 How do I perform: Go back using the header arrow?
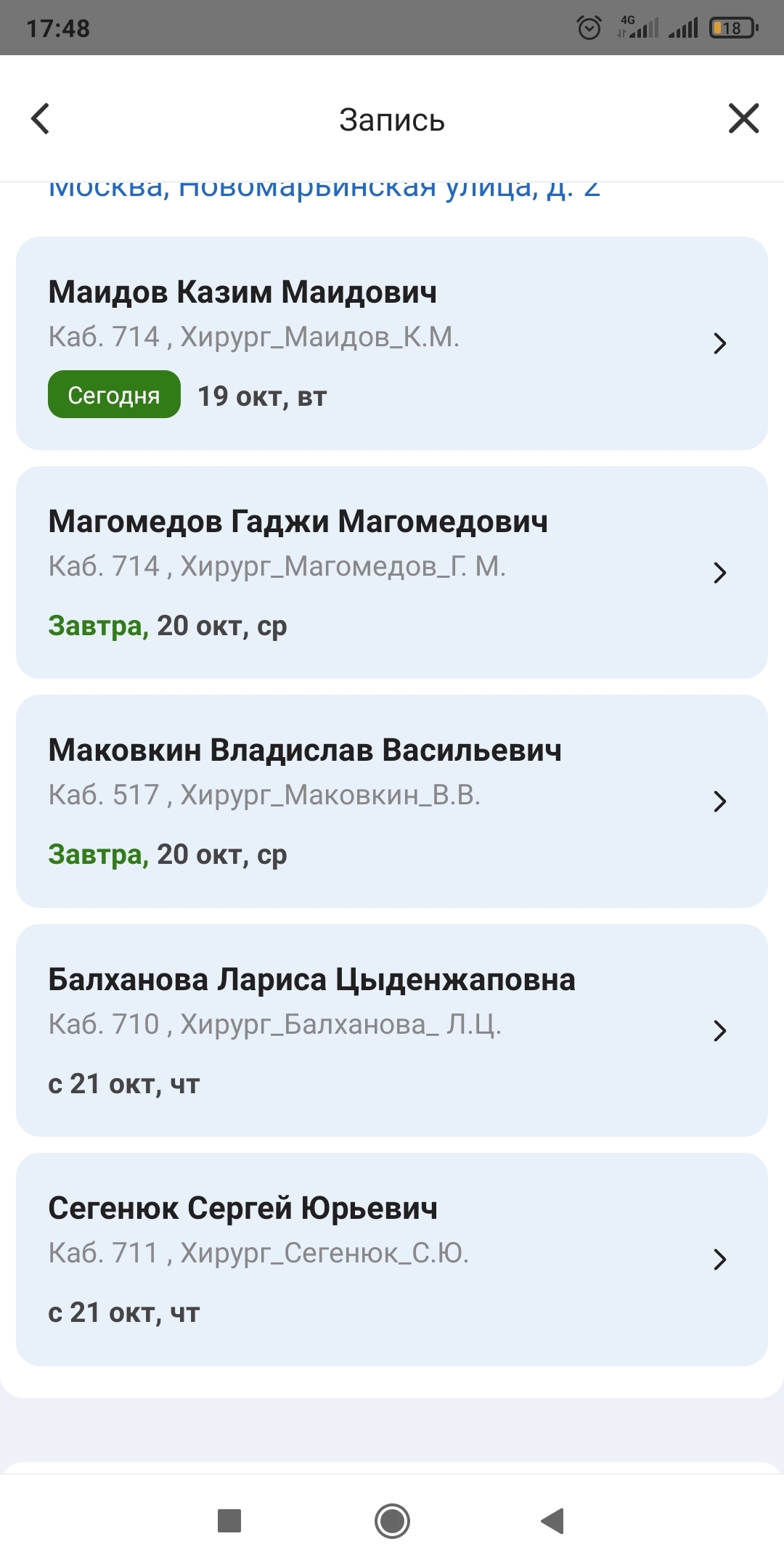coord(41,119)
